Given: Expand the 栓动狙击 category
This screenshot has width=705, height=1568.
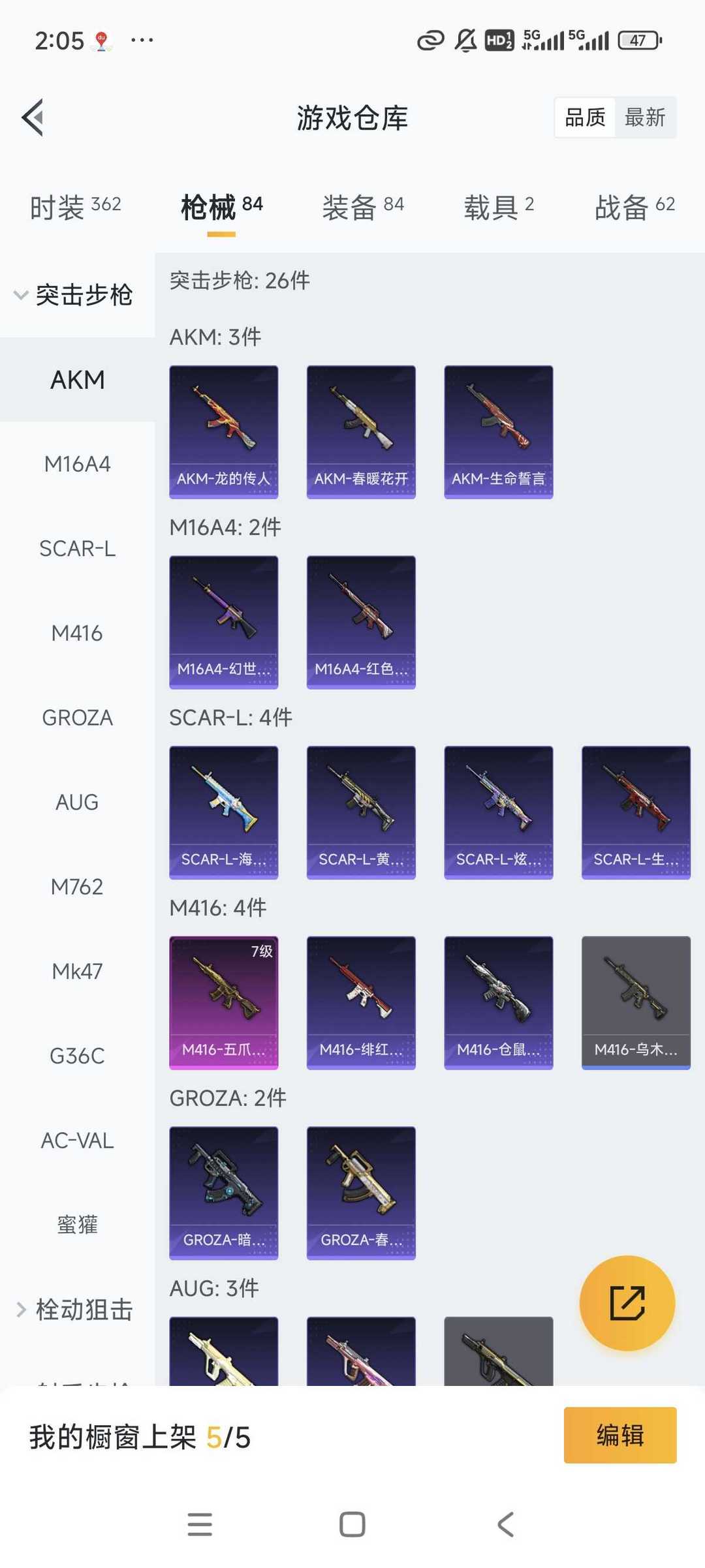Looking at the screenshot, I should point(75,1310).
